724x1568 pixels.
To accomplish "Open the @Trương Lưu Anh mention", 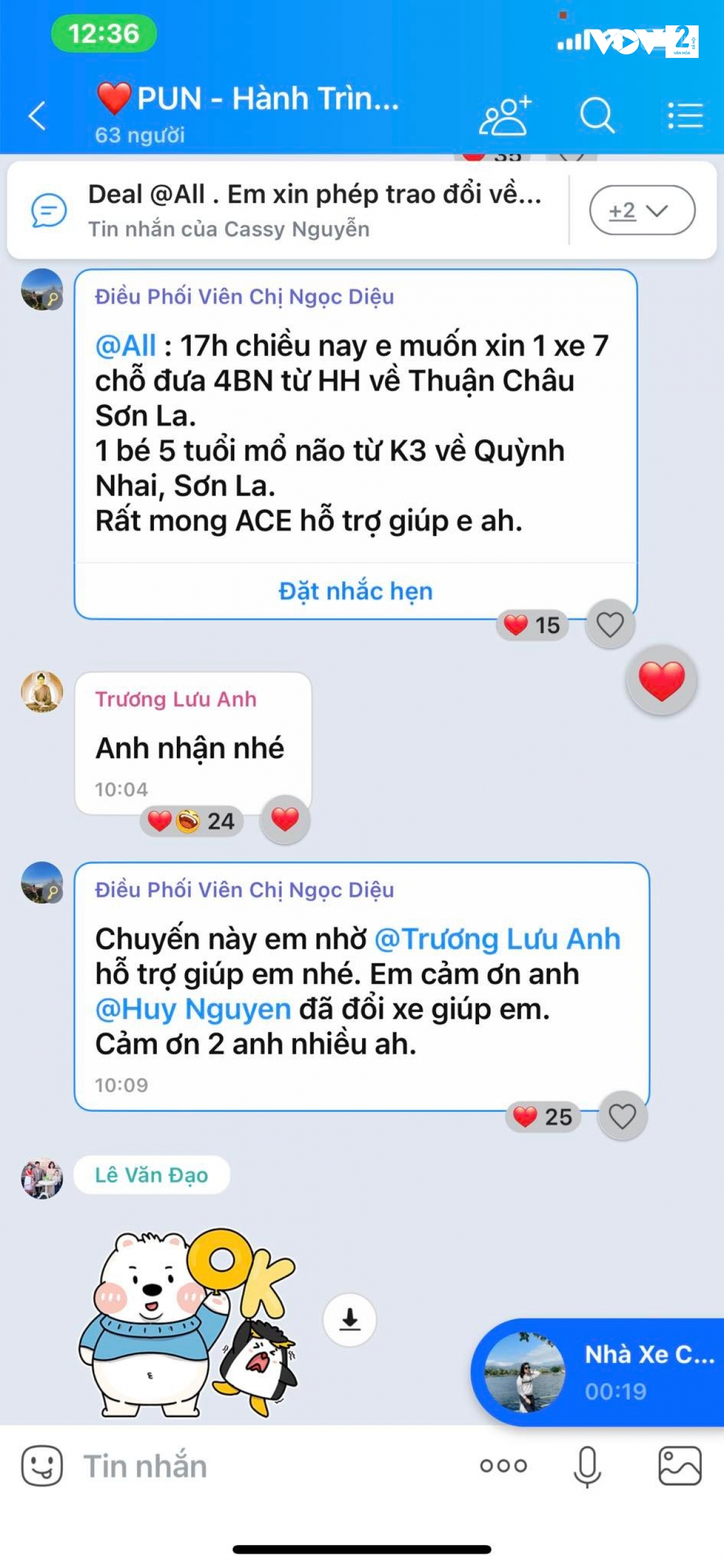I will [497, 939].
